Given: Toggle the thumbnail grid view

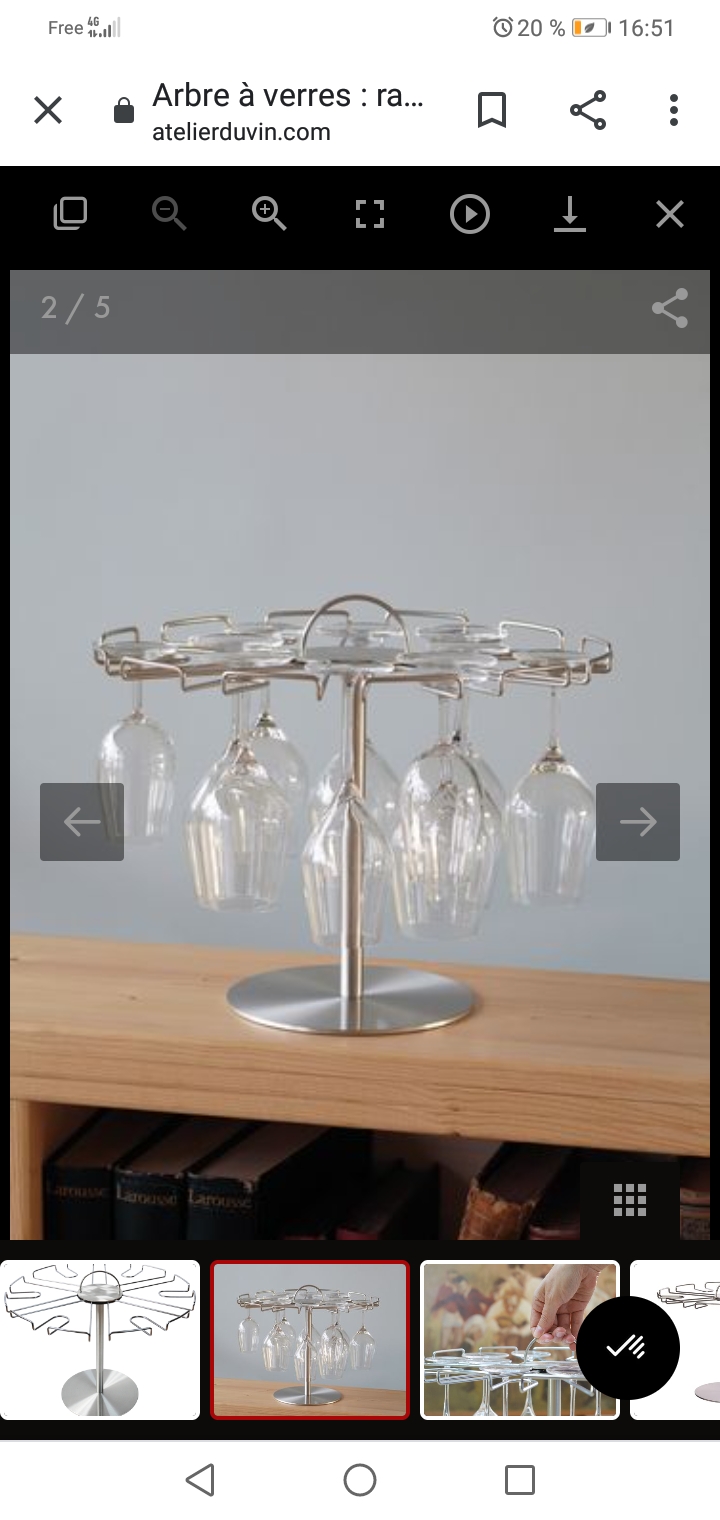Looking at the screenshot, I should coord(630,1199).
